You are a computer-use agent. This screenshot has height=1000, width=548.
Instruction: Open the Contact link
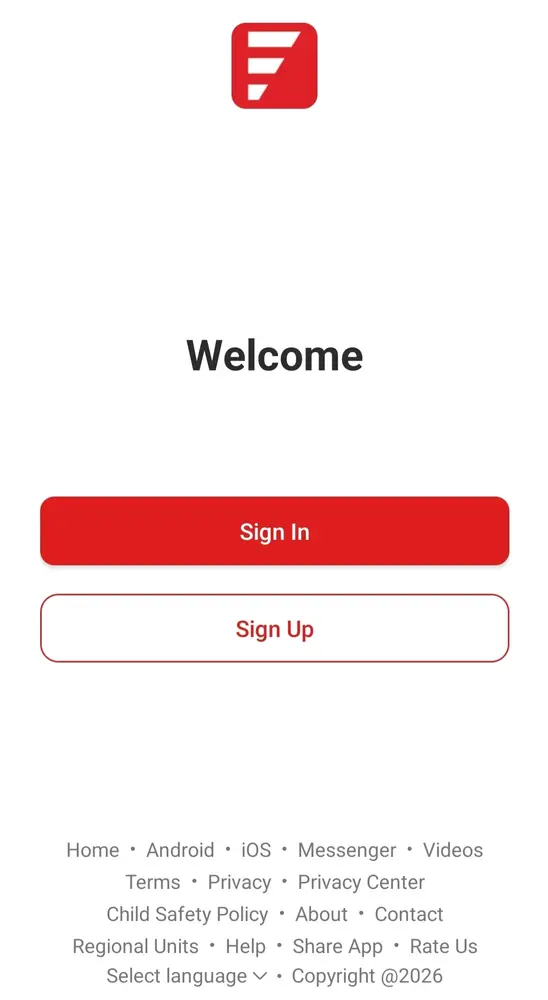pyautogui.click(x=409, y=914)
